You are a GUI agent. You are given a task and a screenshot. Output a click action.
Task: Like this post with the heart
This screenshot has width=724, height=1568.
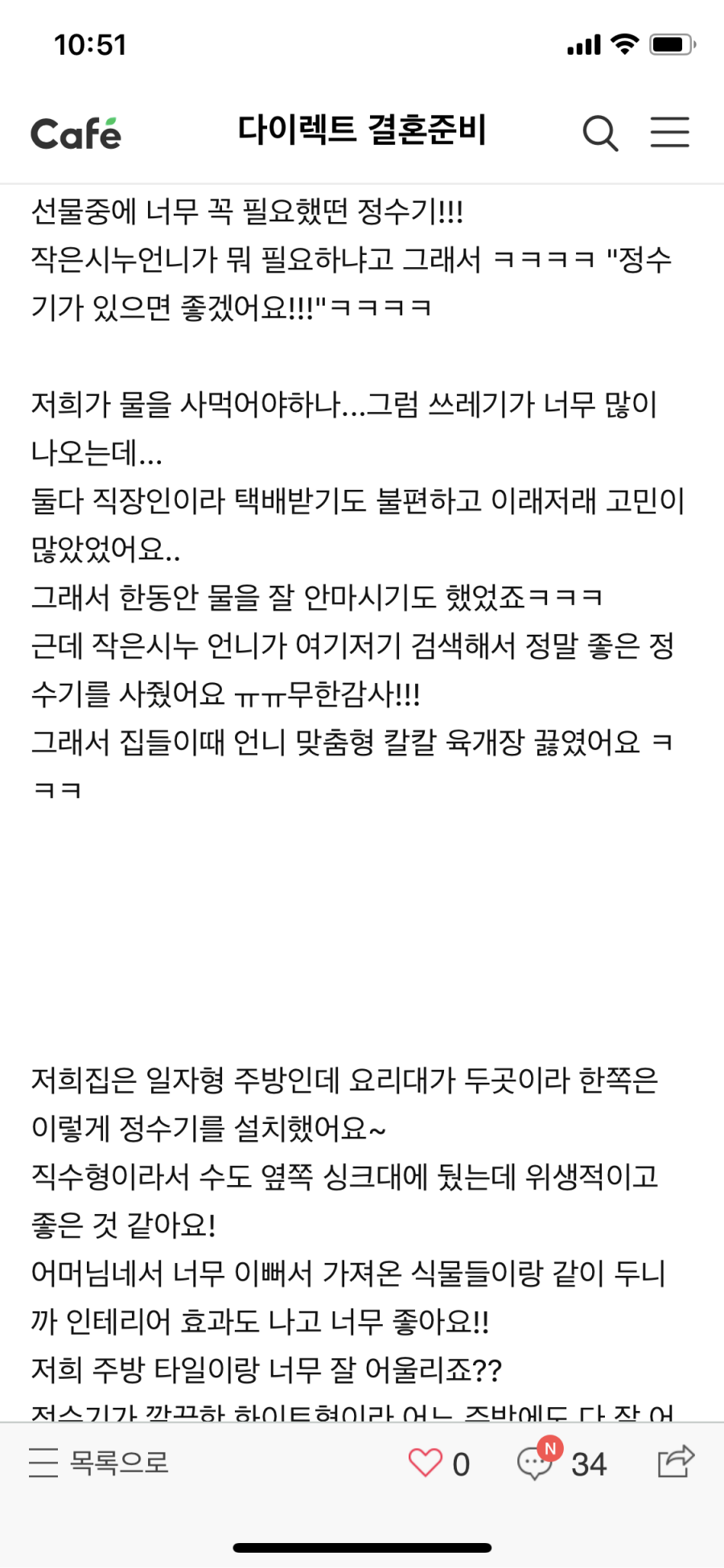point(426,1463)
